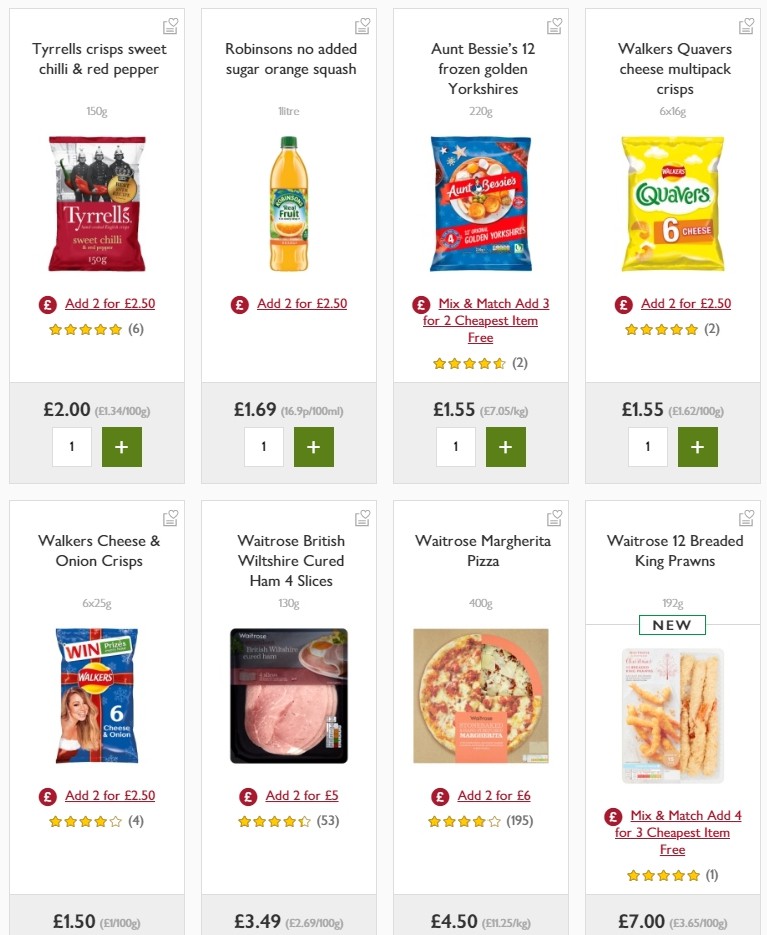Click the pound offer icon on Wiltshire Cured Ham

247,796
